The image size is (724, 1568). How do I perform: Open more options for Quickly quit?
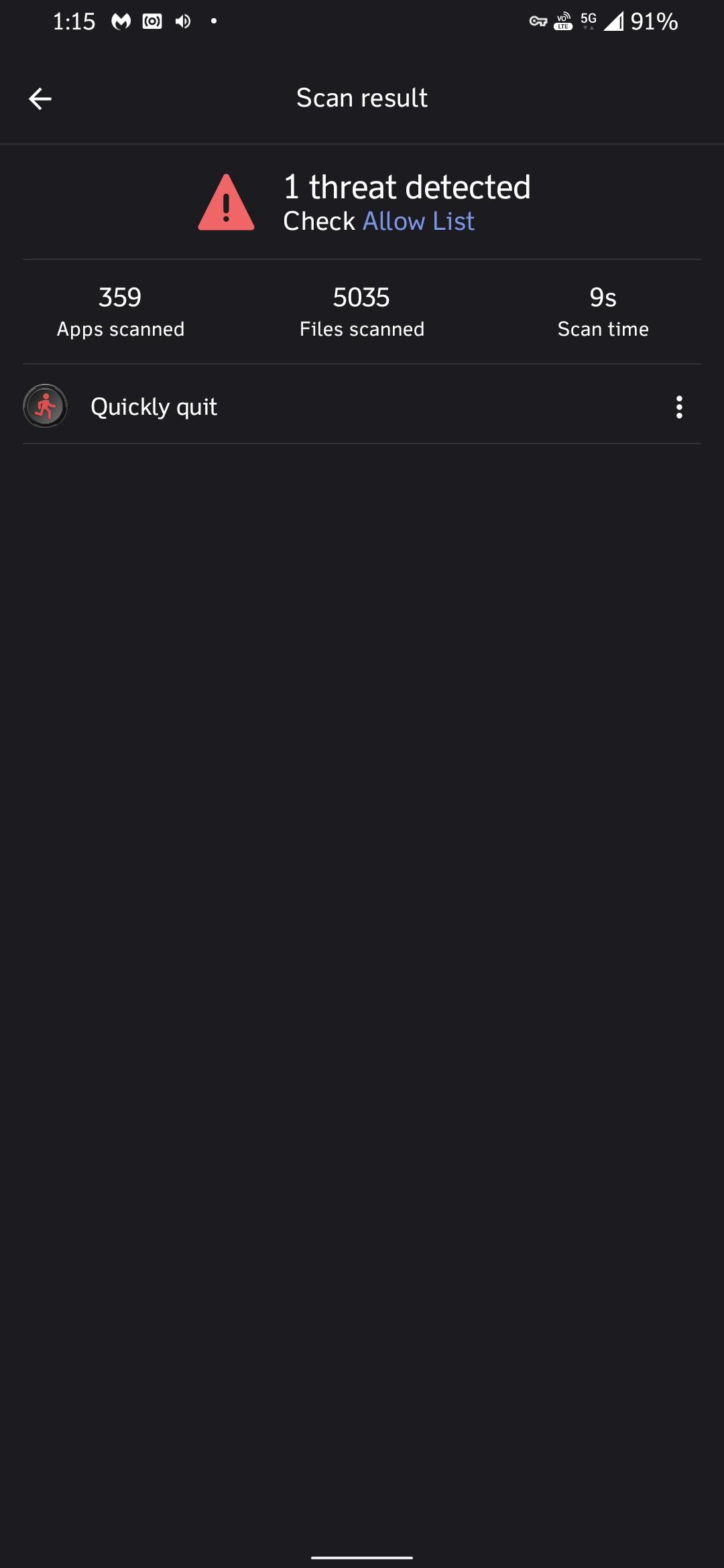tap(679, 407)
